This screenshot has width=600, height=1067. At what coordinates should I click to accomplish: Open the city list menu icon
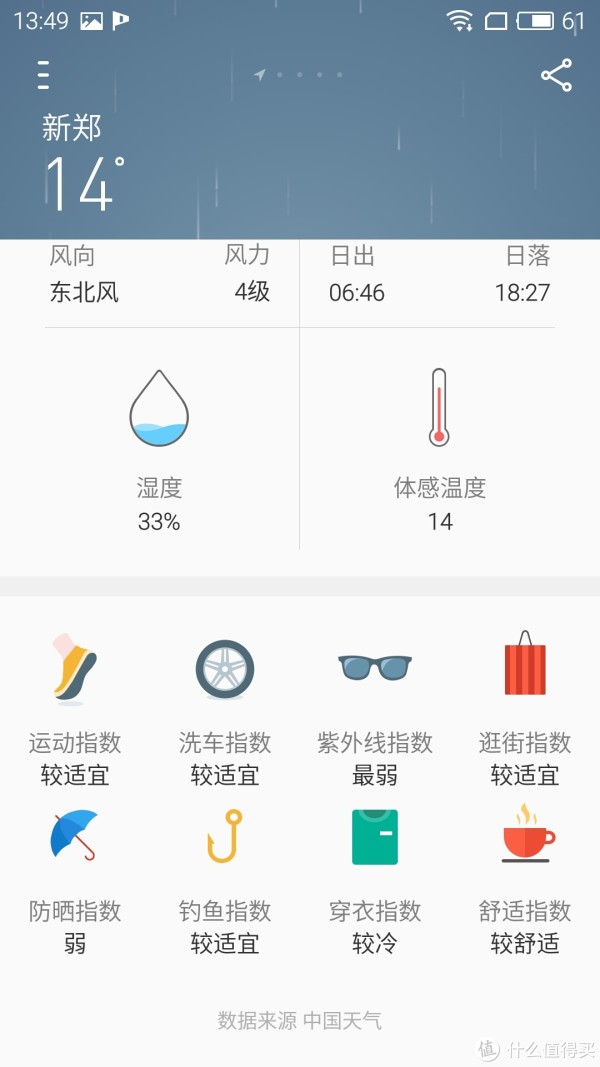[x=44, y=75]
